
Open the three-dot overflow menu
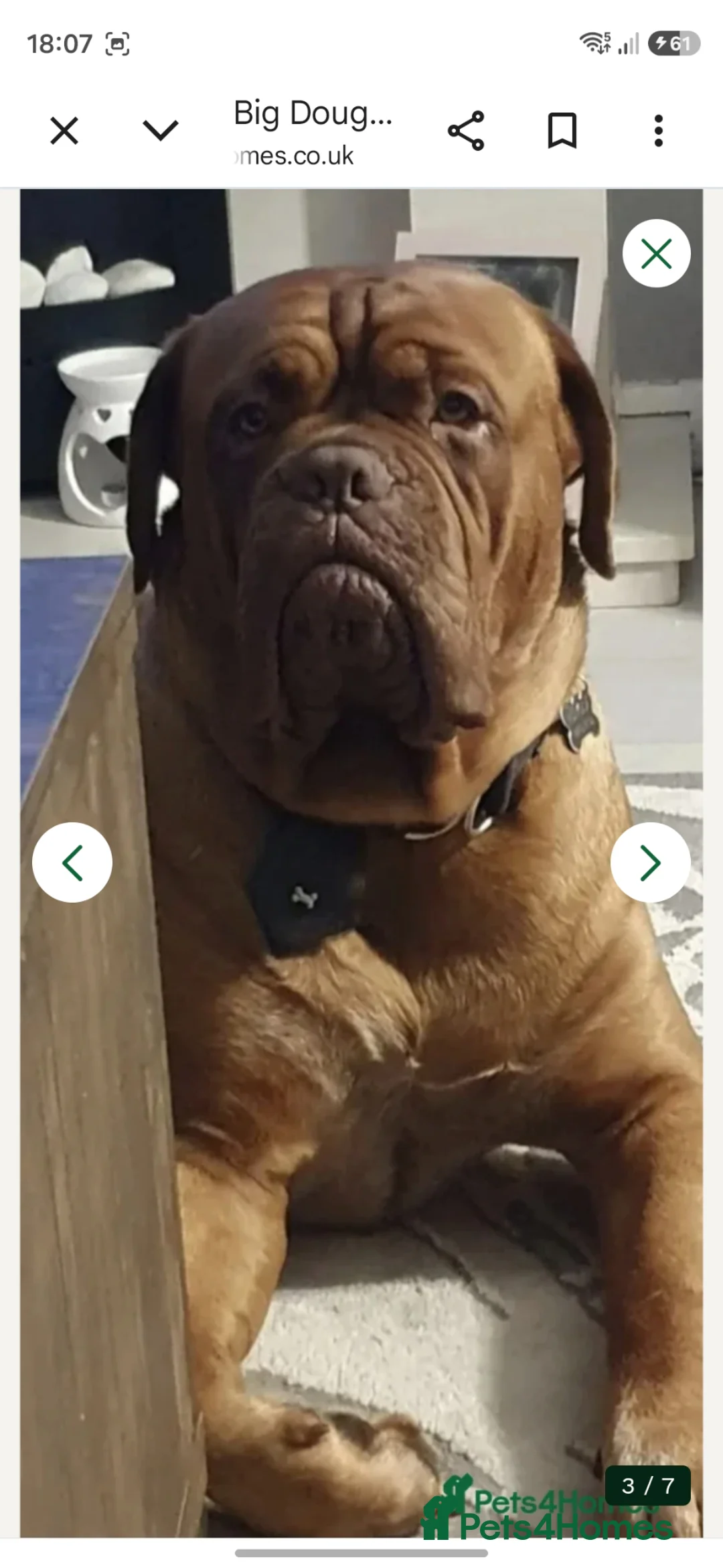tap(659, 131)
